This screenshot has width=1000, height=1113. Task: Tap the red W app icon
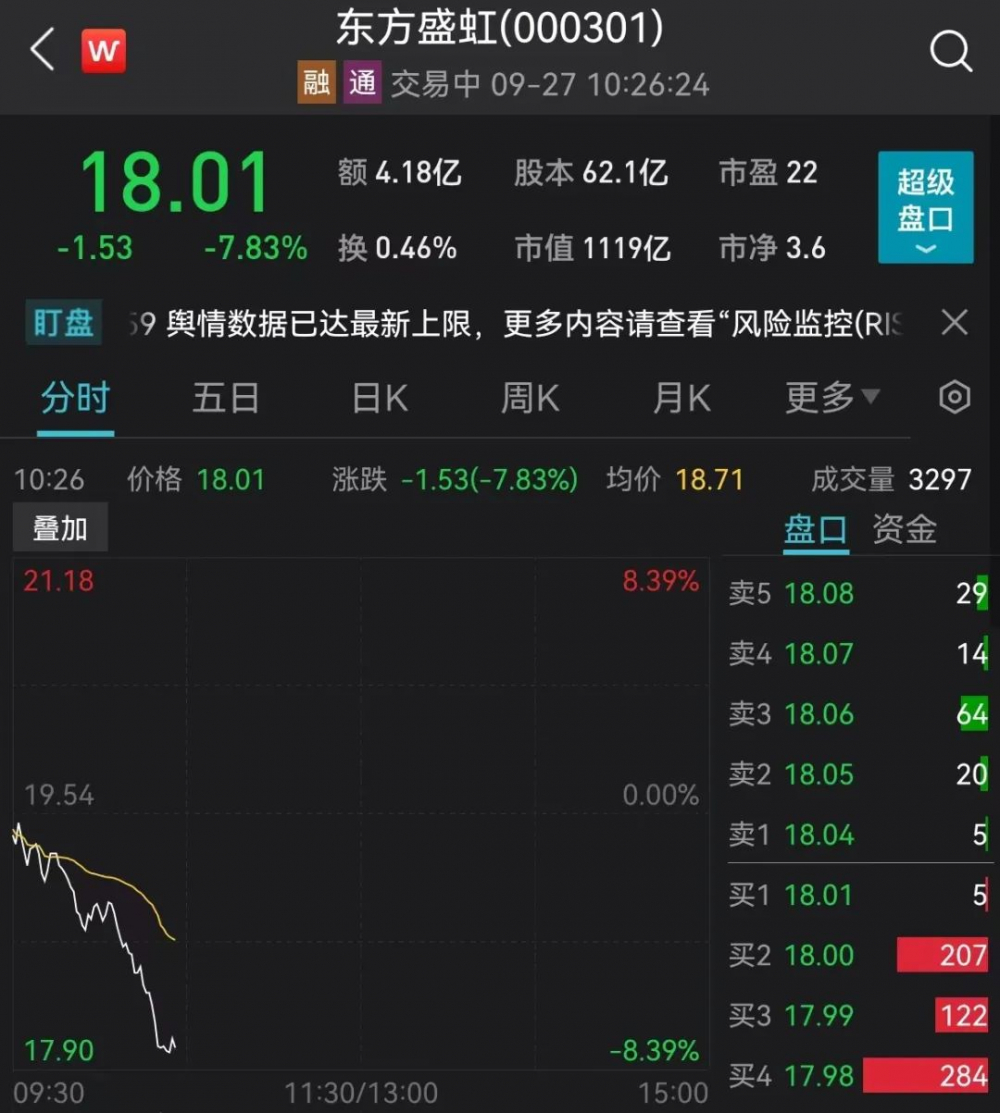pos(104,51)
